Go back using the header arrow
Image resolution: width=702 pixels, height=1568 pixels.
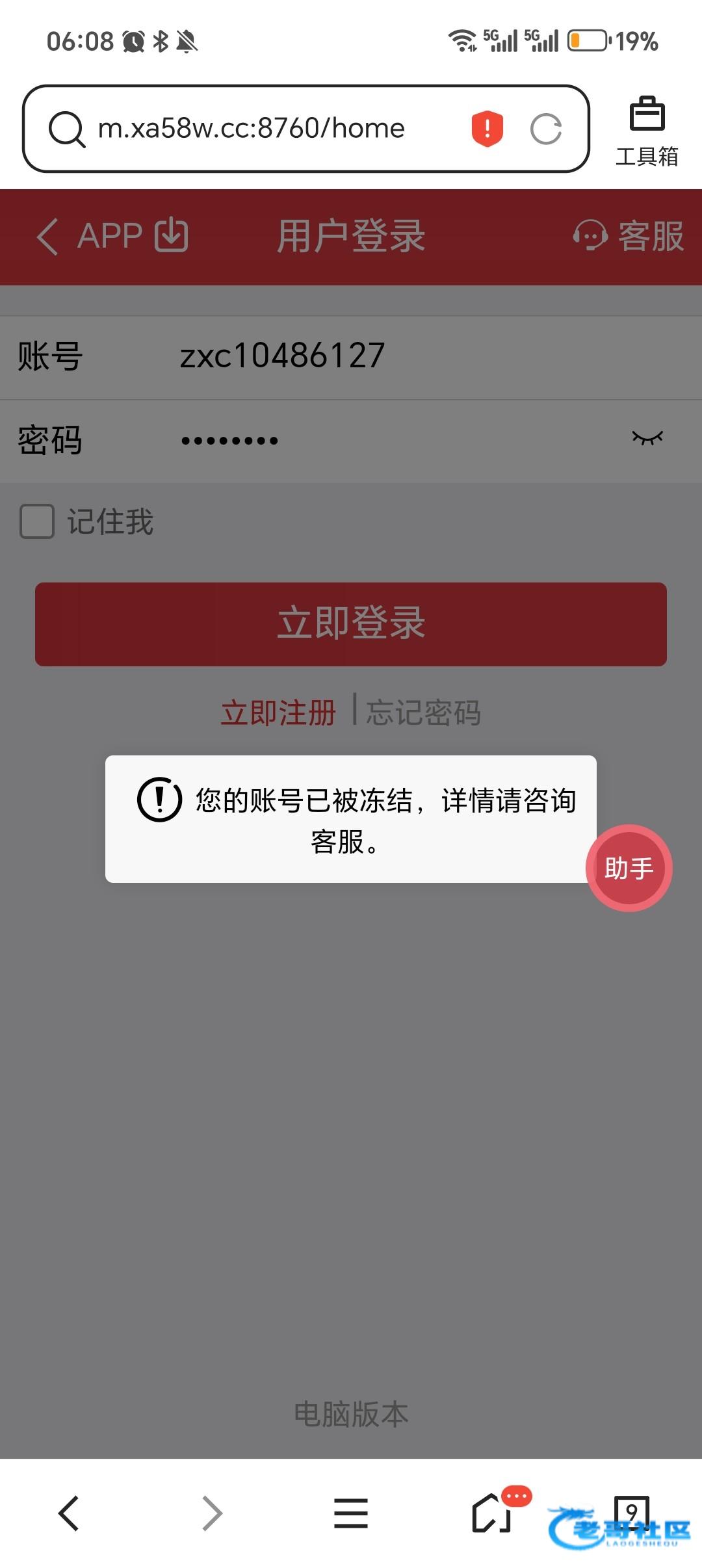47,236
